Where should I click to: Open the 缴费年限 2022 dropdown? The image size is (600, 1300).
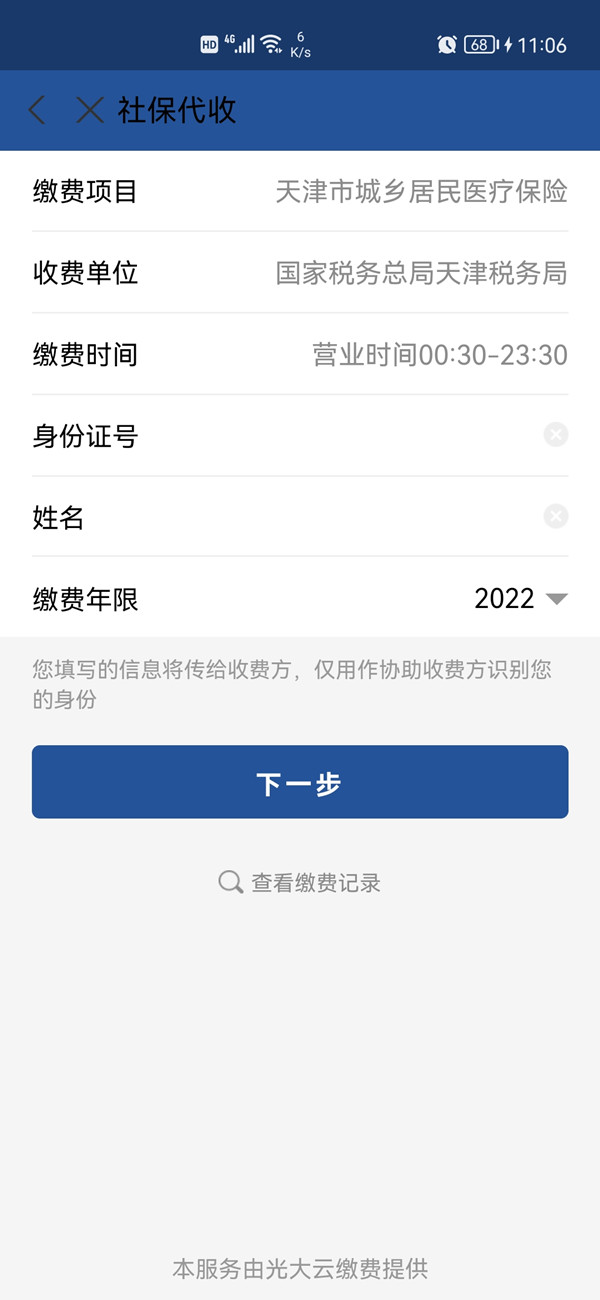(x=521, y=599)
